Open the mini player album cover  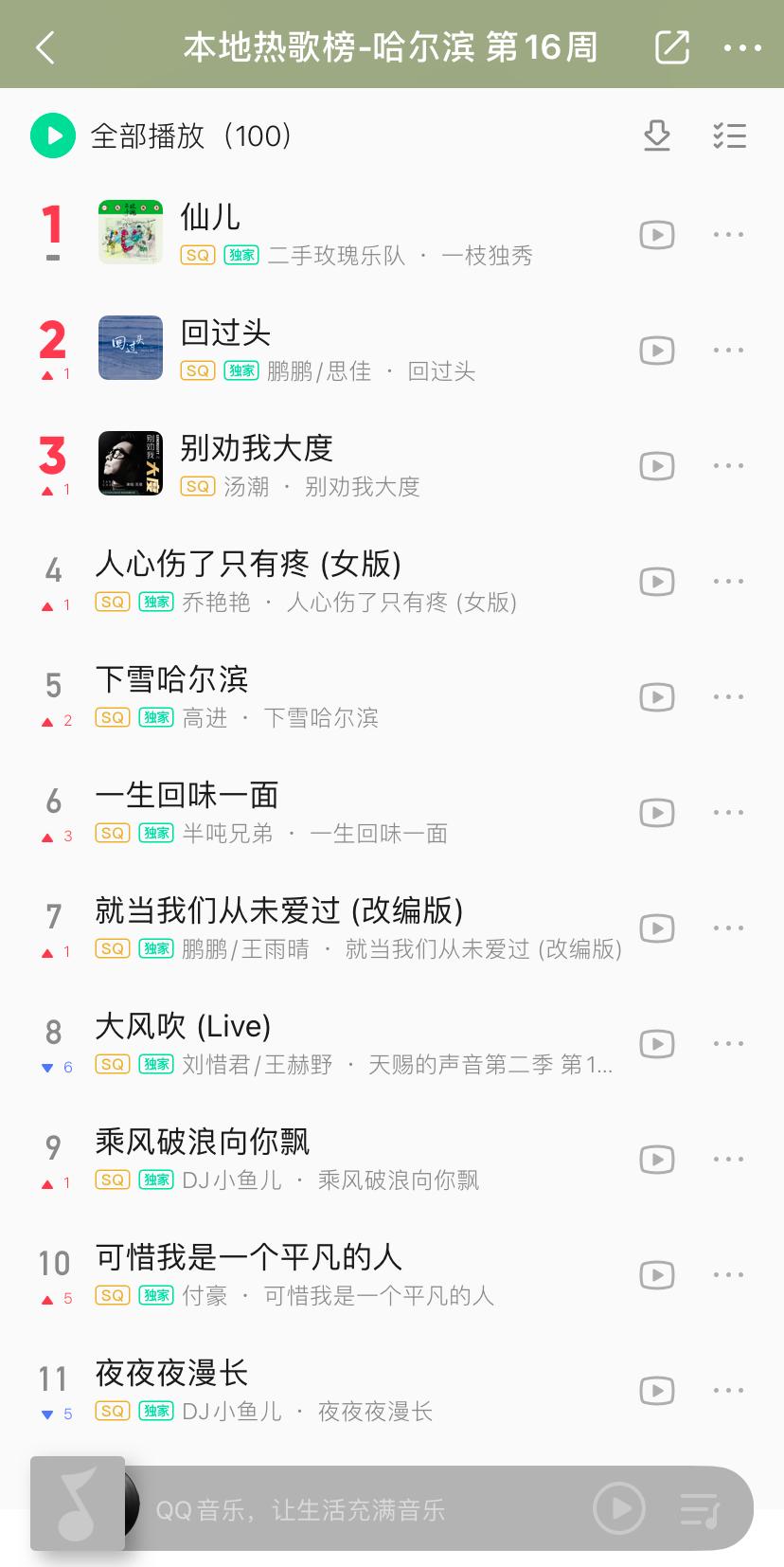click(80, 1504)
